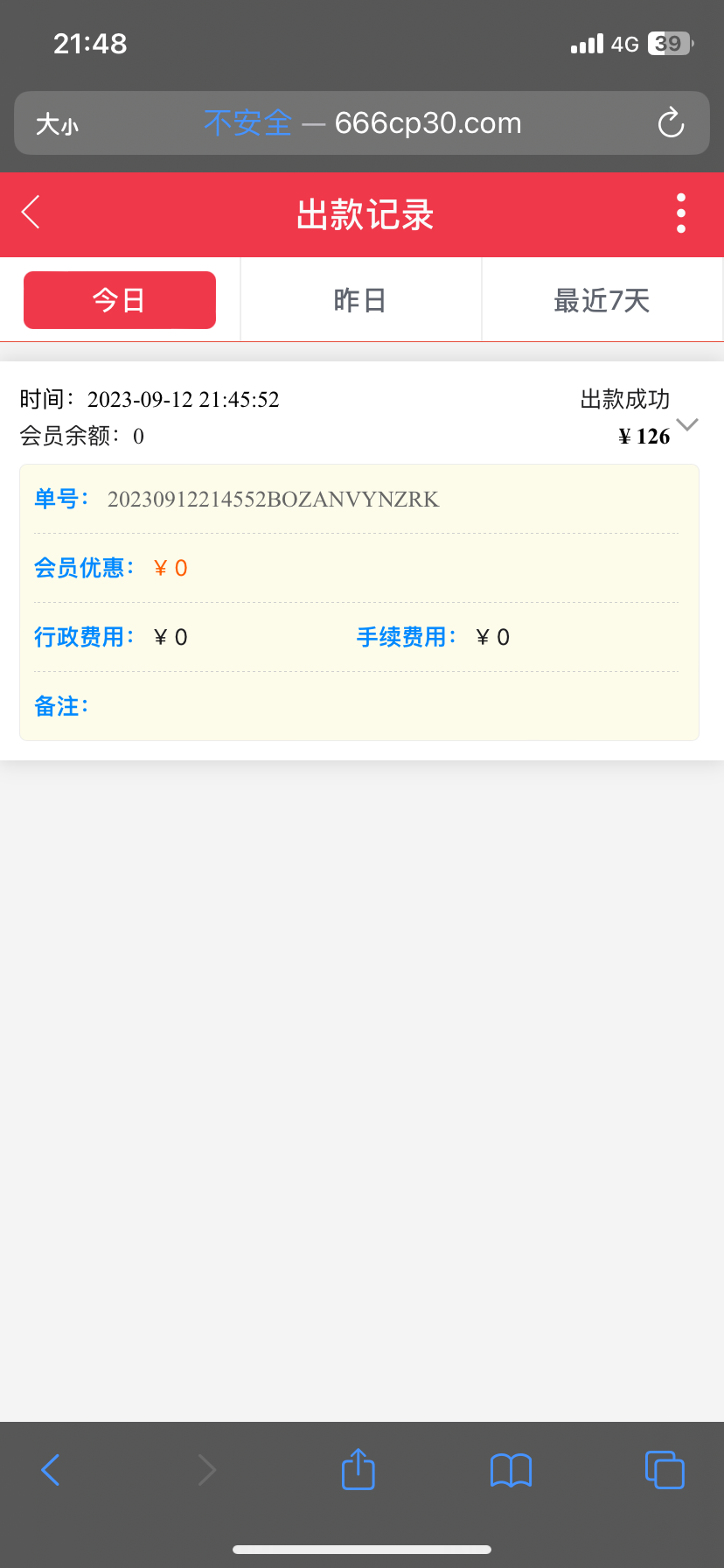Share this page from the toolbar
Viewport: 724px width, 1568px height.
(358, 1470)
